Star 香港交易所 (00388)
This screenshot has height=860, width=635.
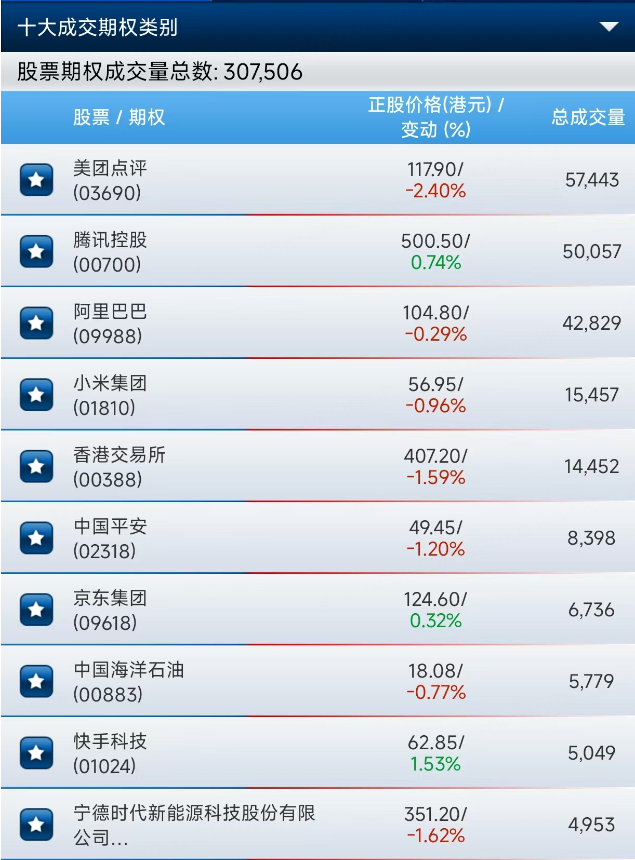(x=36, y=466)
